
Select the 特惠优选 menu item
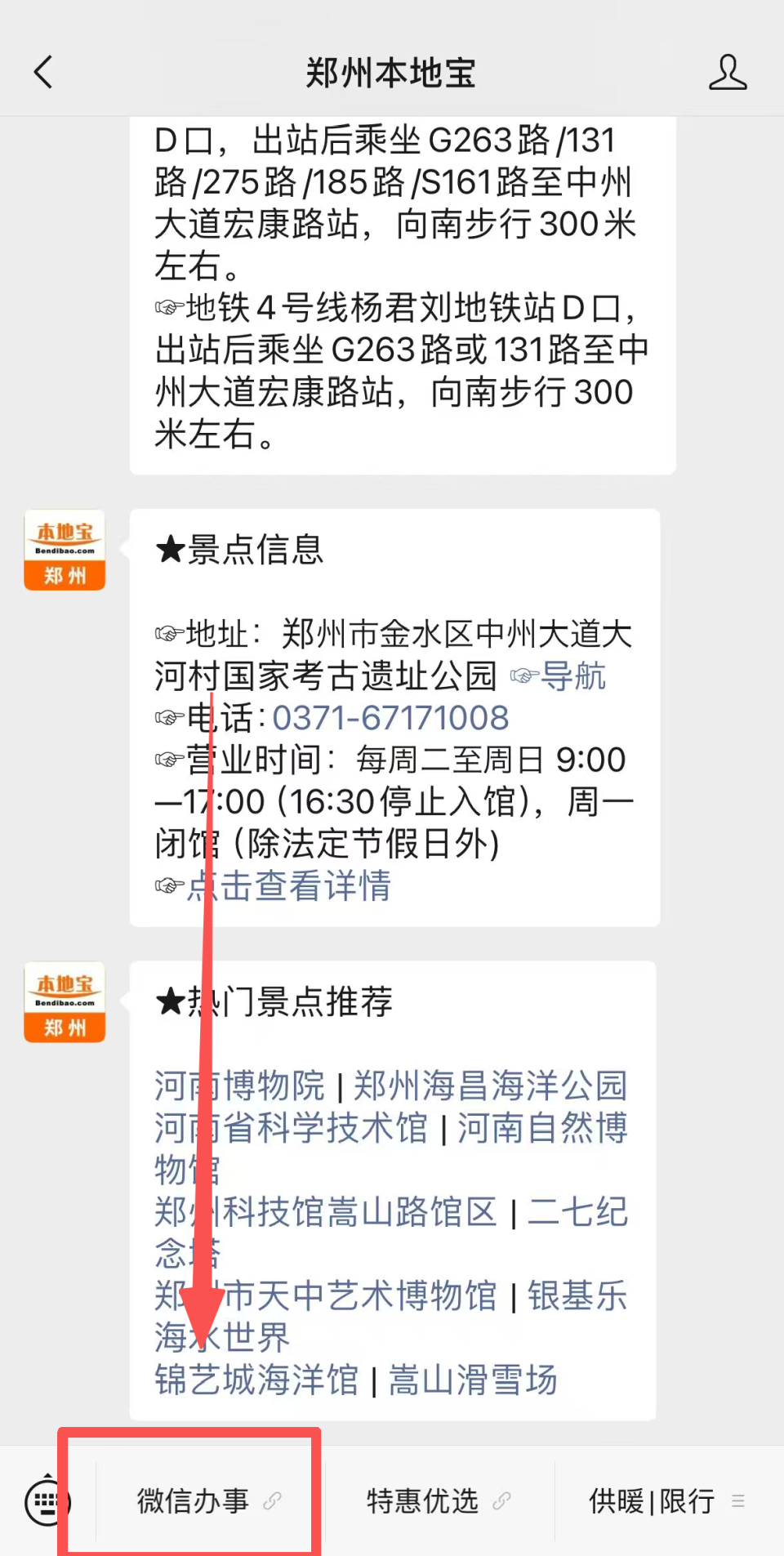click(424, 1501)
